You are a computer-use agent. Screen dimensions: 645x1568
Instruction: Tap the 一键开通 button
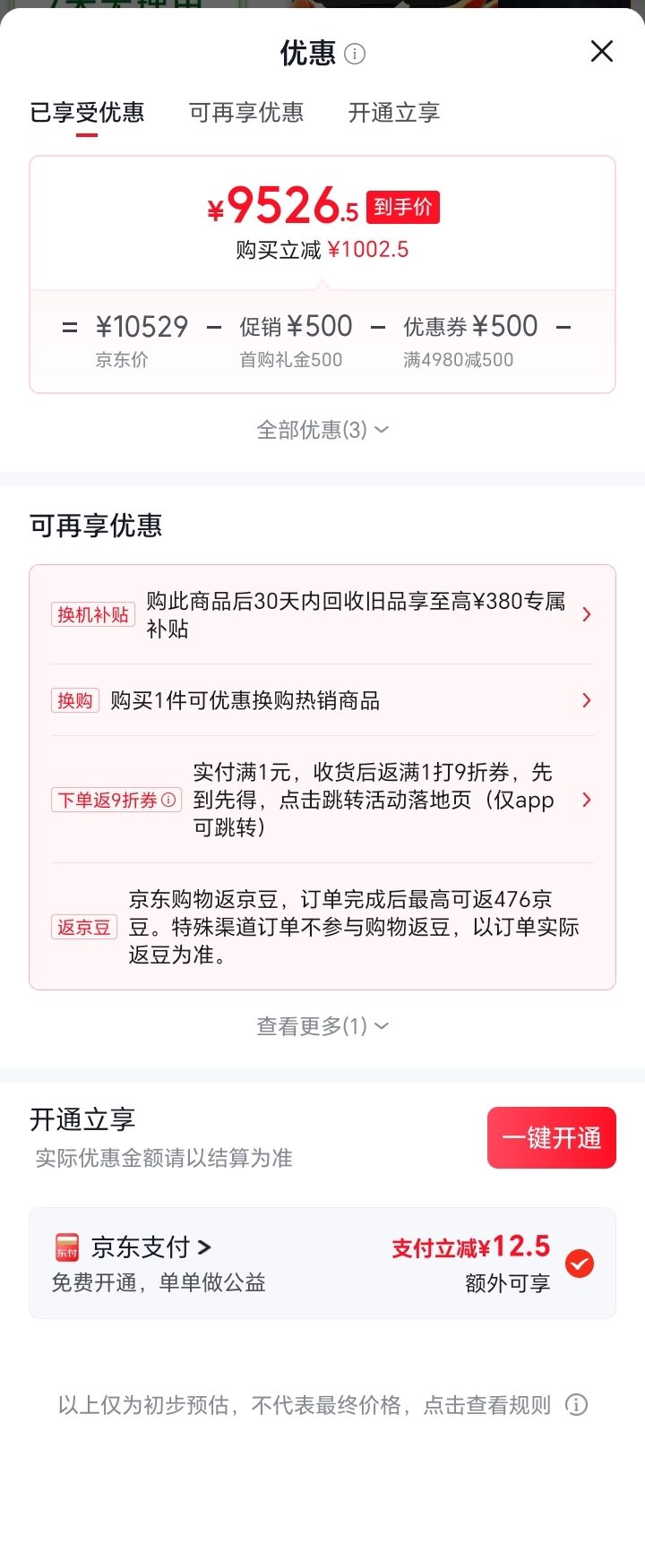click(552, 1138)
